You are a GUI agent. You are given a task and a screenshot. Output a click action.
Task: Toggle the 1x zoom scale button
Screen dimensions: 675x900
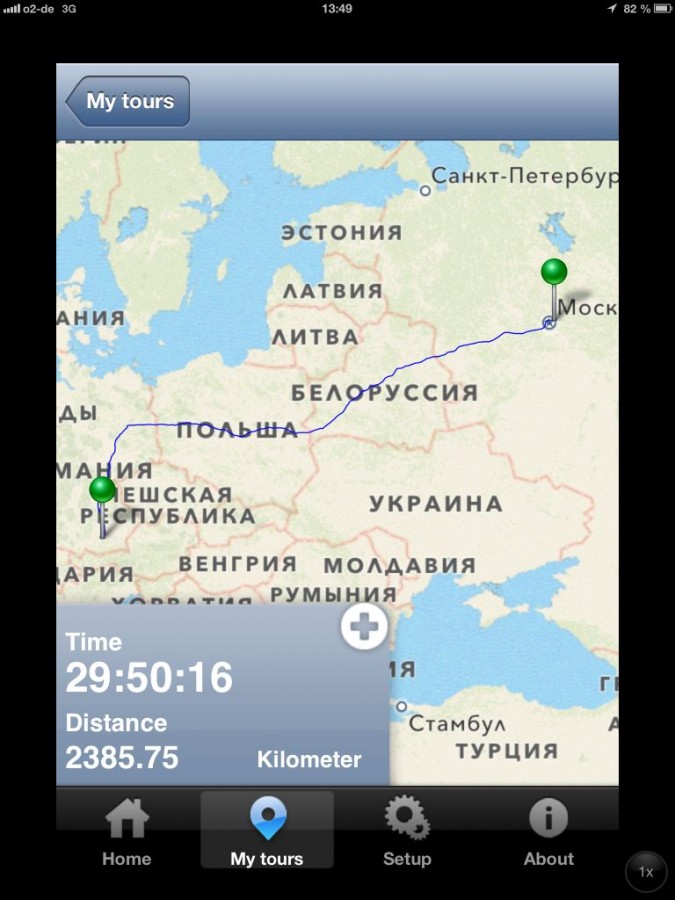[x=646, y=871]
